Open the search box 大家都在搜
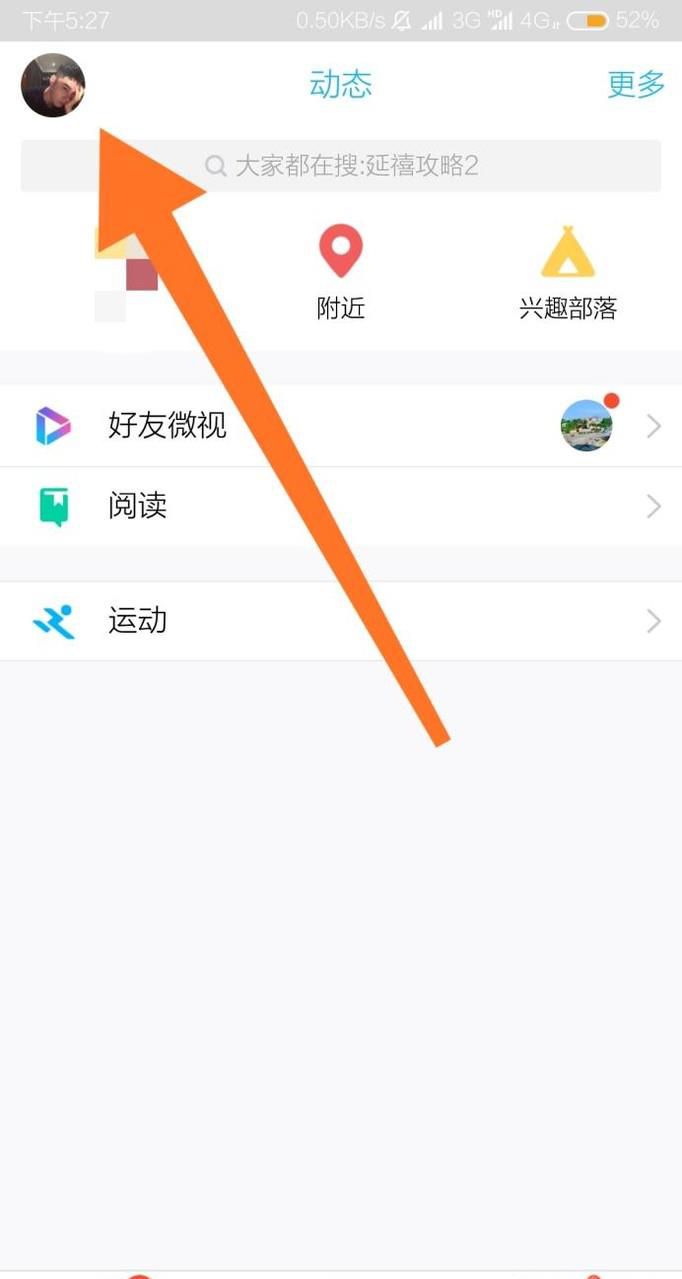The width and height of the screenshot is (682, 1279). [x=341, y=166]
